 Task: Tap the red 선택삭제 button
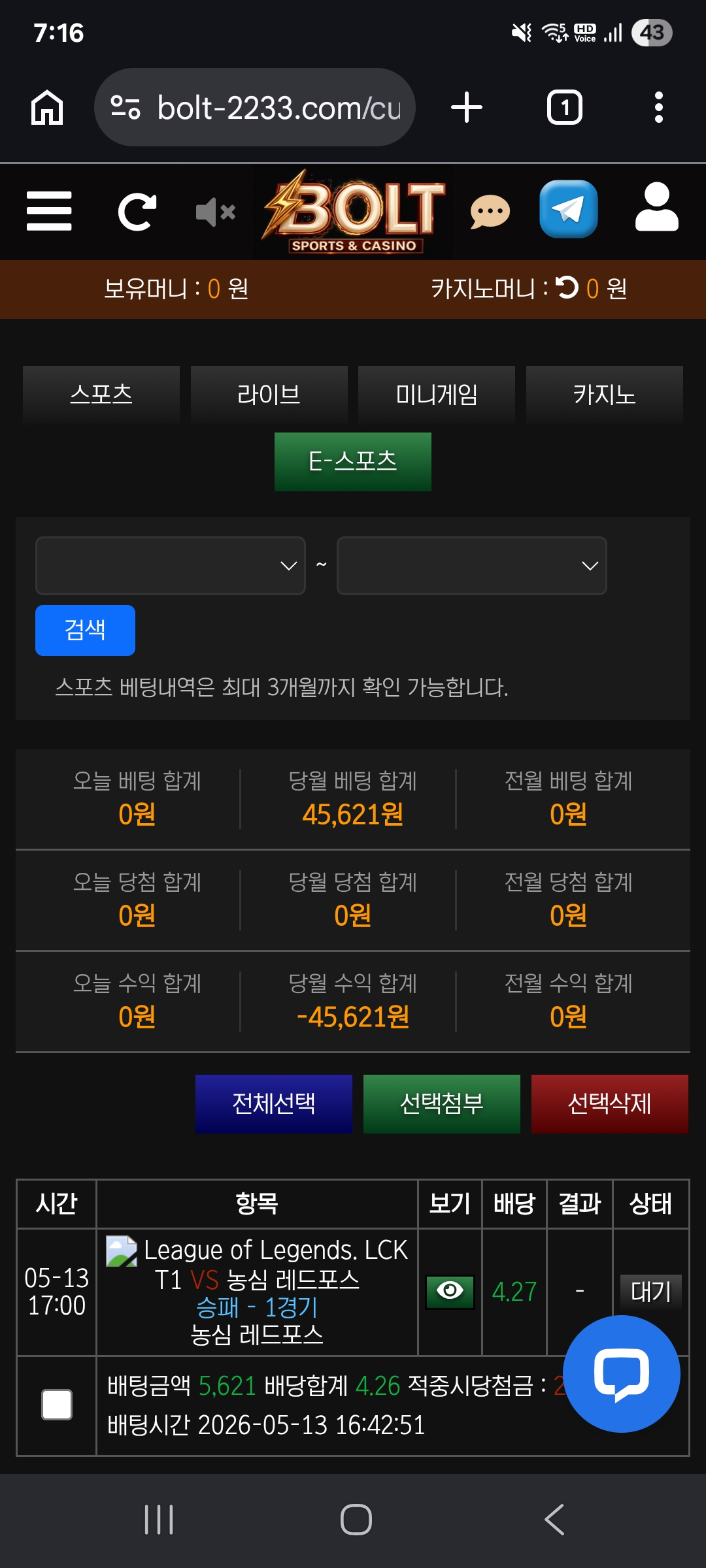(610, 1104)
